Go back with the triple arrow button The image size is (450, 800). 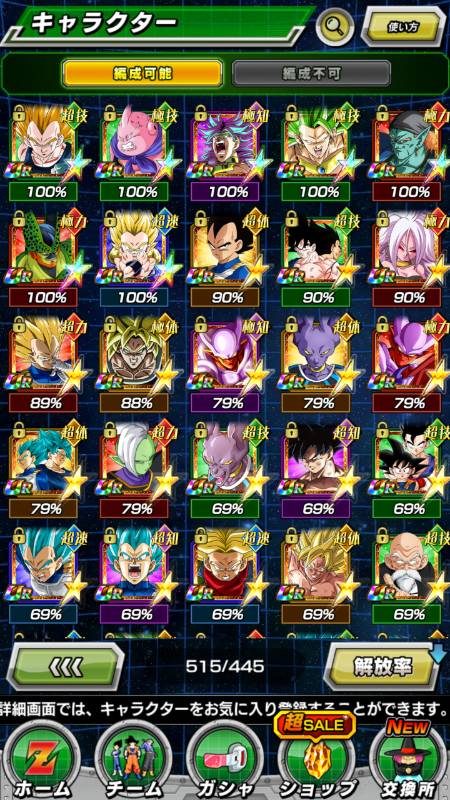pos(65,666)
